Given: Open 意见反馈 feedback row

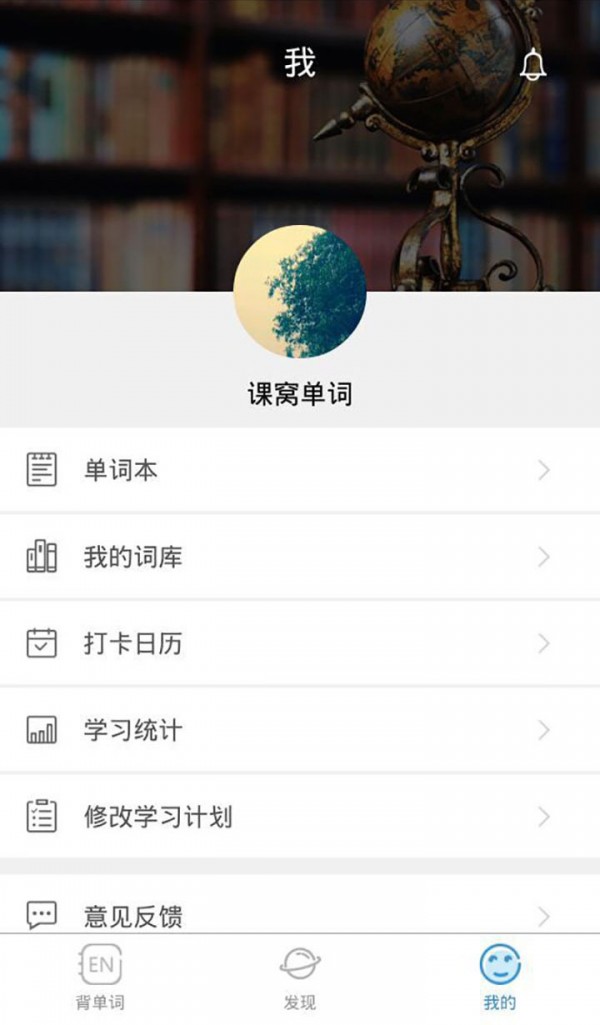Looking at the screenshot, I should point(300,914).
